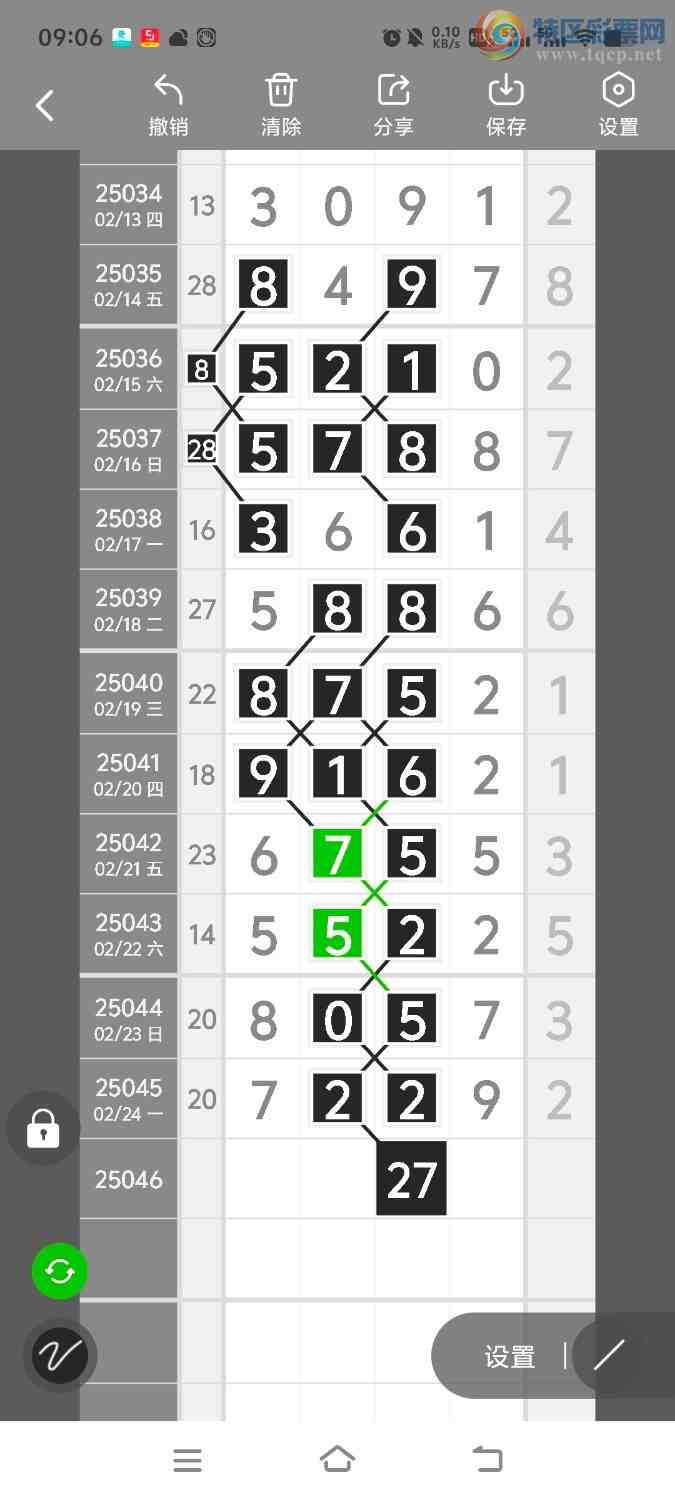Viewport: 675px width, 1500px height.
Task: Tap the green 7 in row 25042
Action: (x=337, y=855)
